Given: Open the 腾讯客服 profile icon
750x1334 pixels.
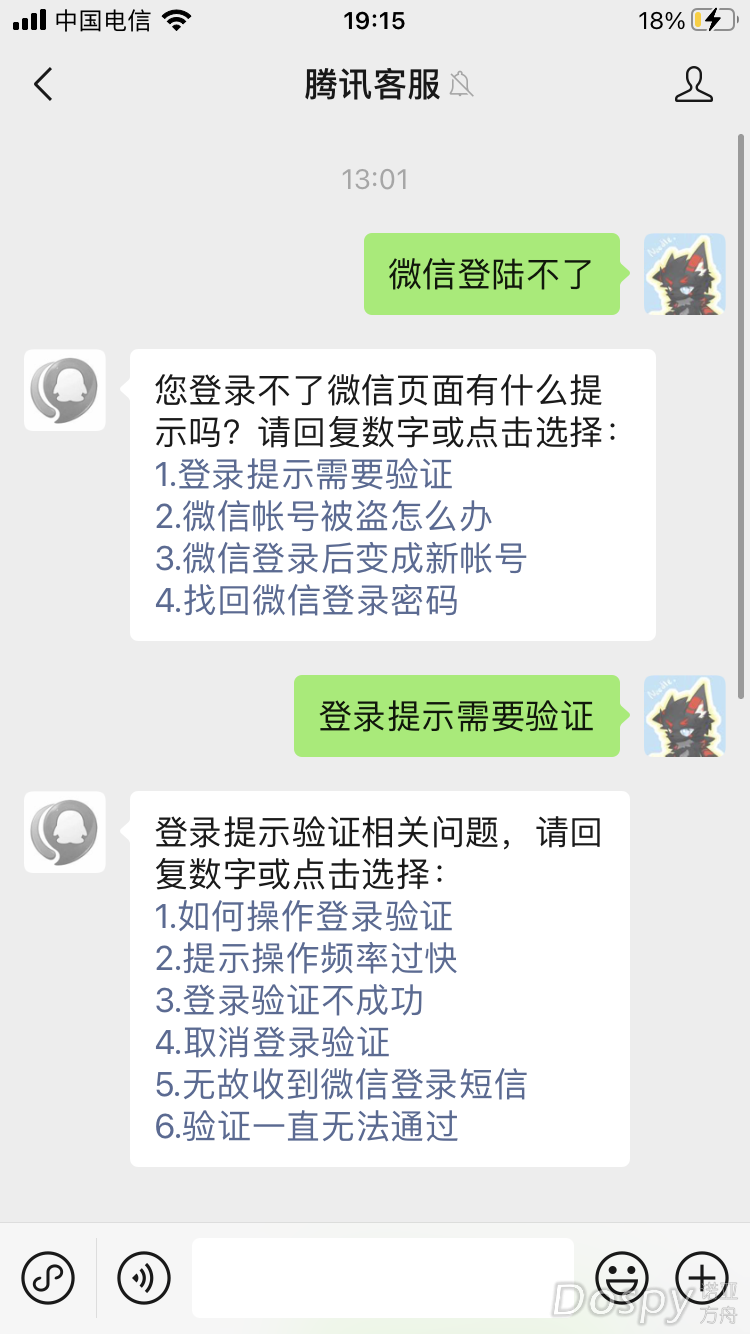Looking at the screenshot, I should click(693, 85).
